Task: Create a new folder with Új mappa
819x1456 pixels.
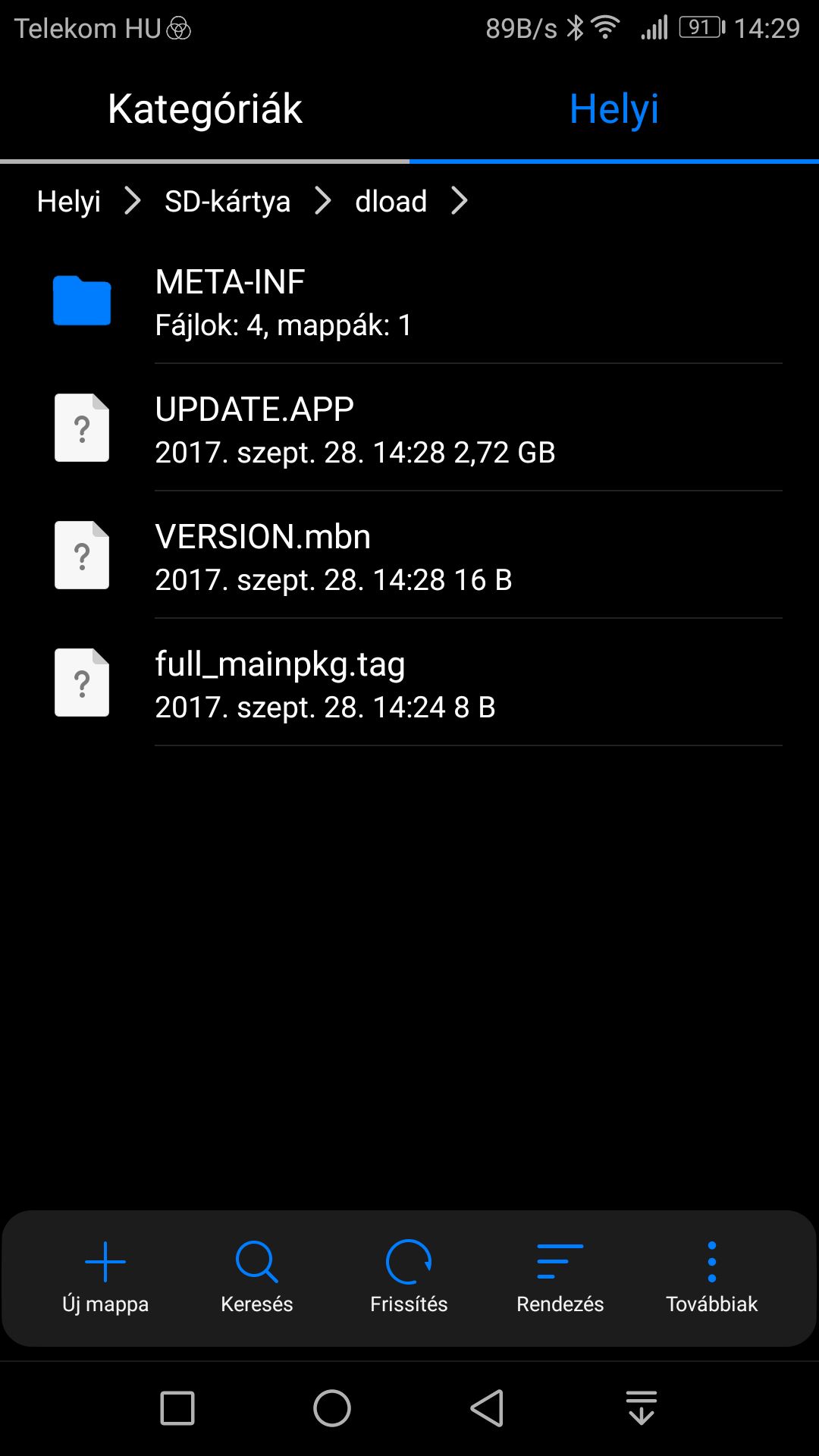Action: (x=105, y=1277)
